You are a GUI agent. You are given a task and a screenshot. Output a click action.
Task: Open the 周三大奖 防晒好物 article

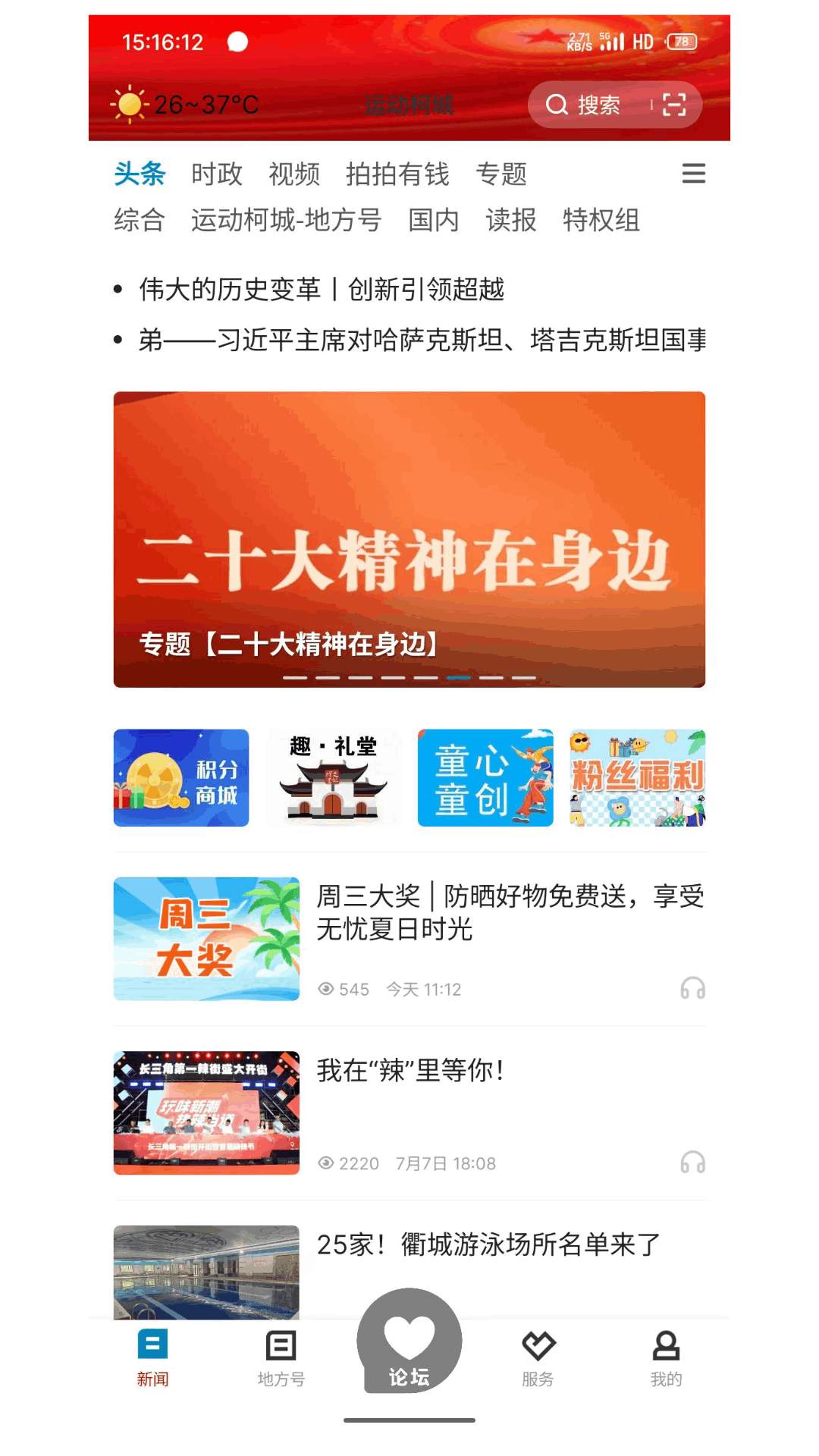(x=510, y=912)
